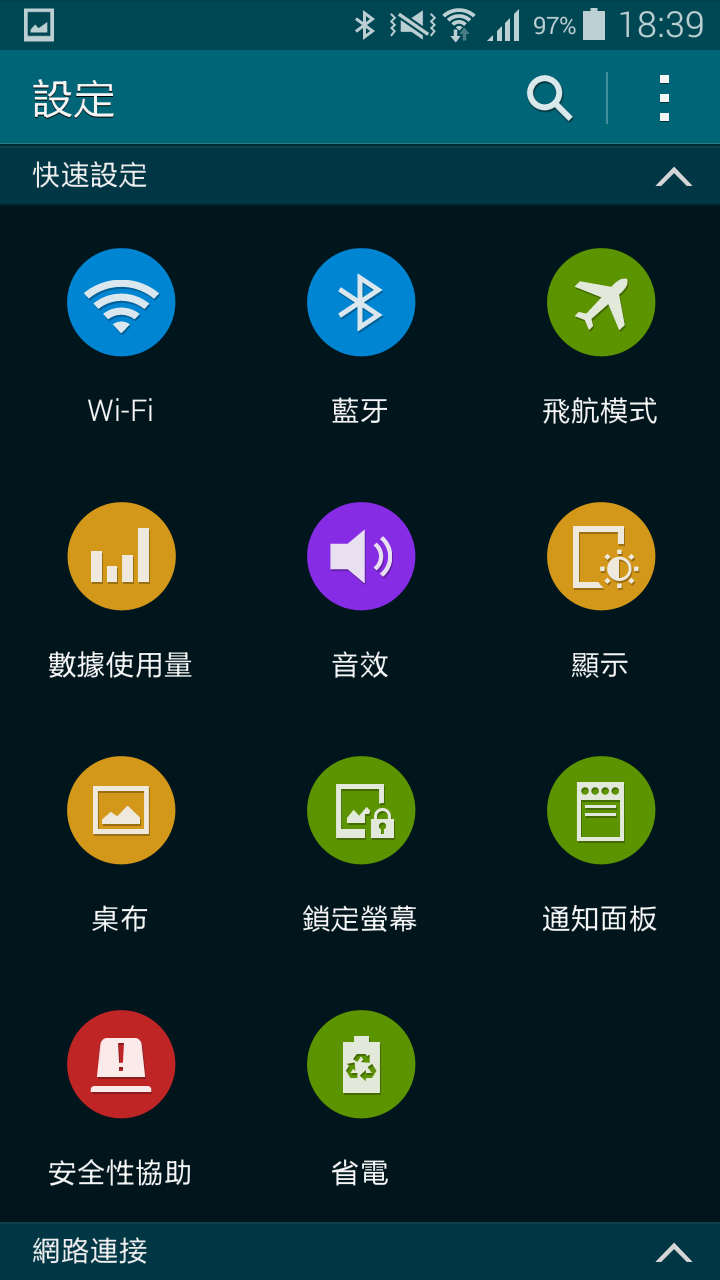Open the search icon in settings
The image size is (720, 1280).
548,98
